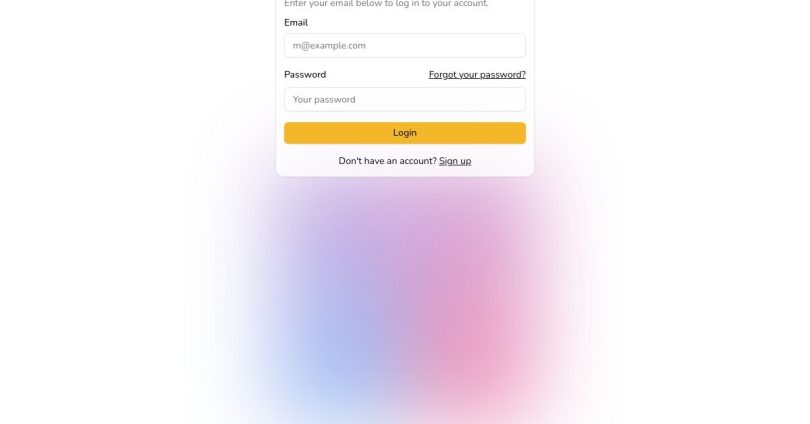Viewport: 810px width, 424px height.
Task: Tap the Password input field
Action: point(404,99)
